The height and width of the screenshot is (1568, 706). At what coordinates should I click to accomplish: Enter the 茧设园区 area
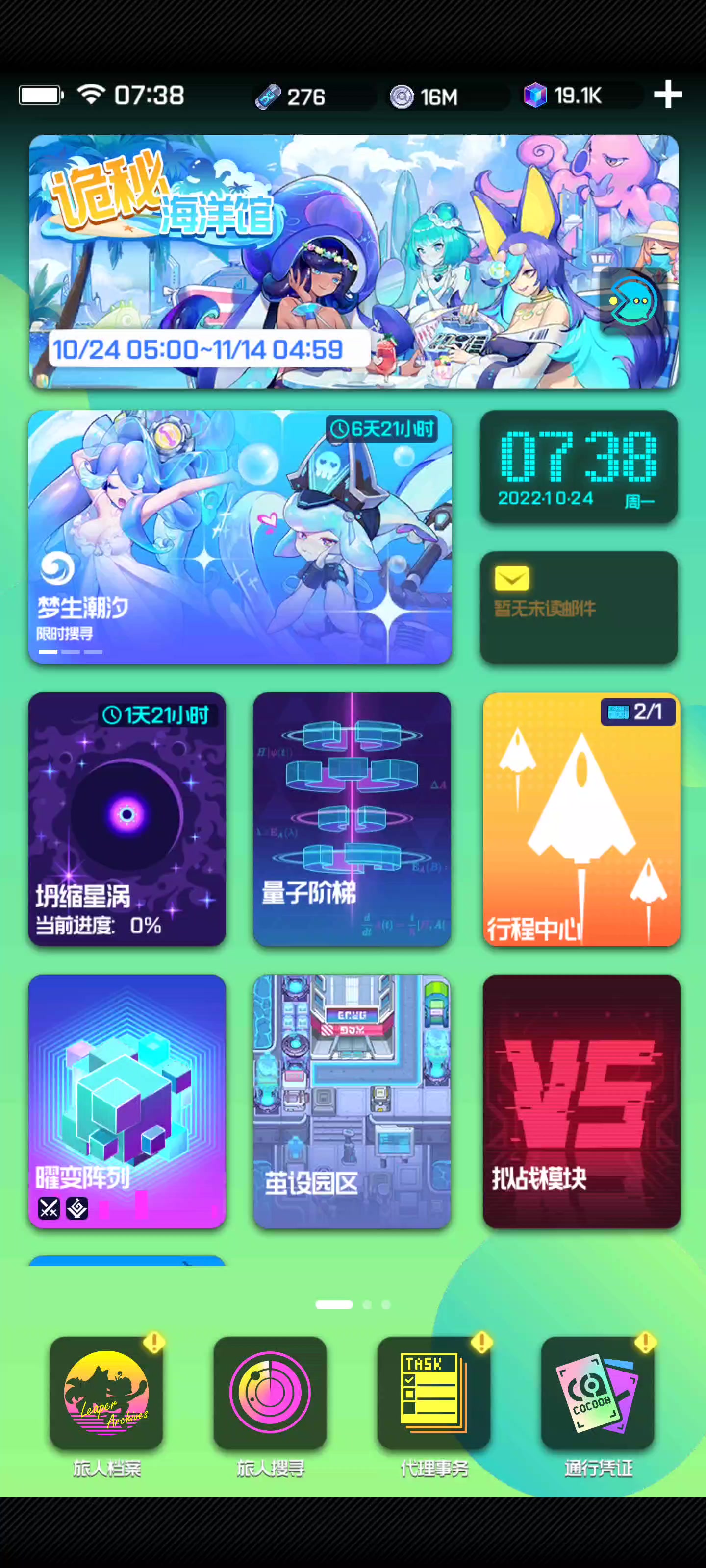click(352, 1101)
